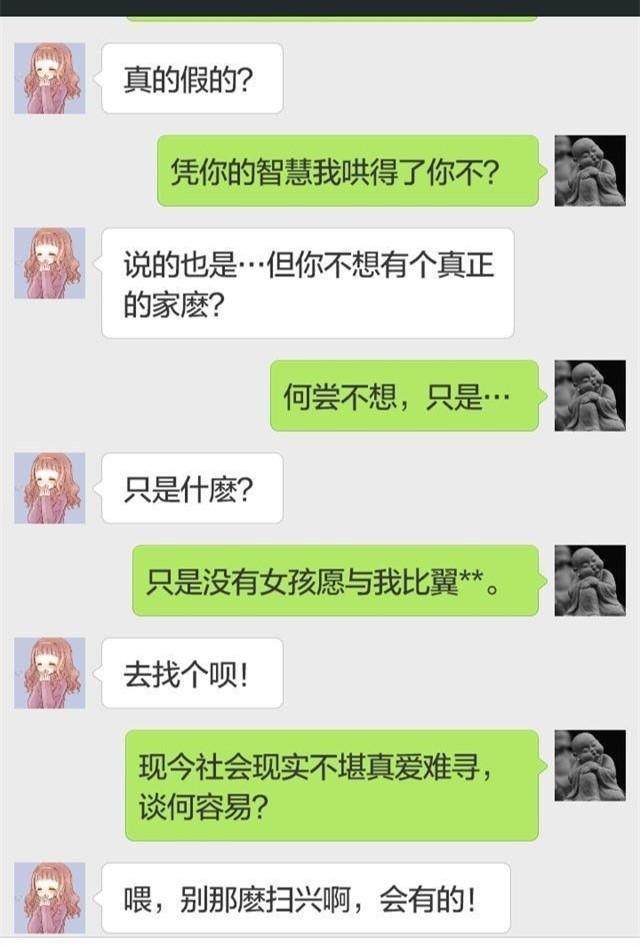Tap girl's avatar next to "只是什麽?"
This screenshot has height=946, width=640.
[49, 488]
